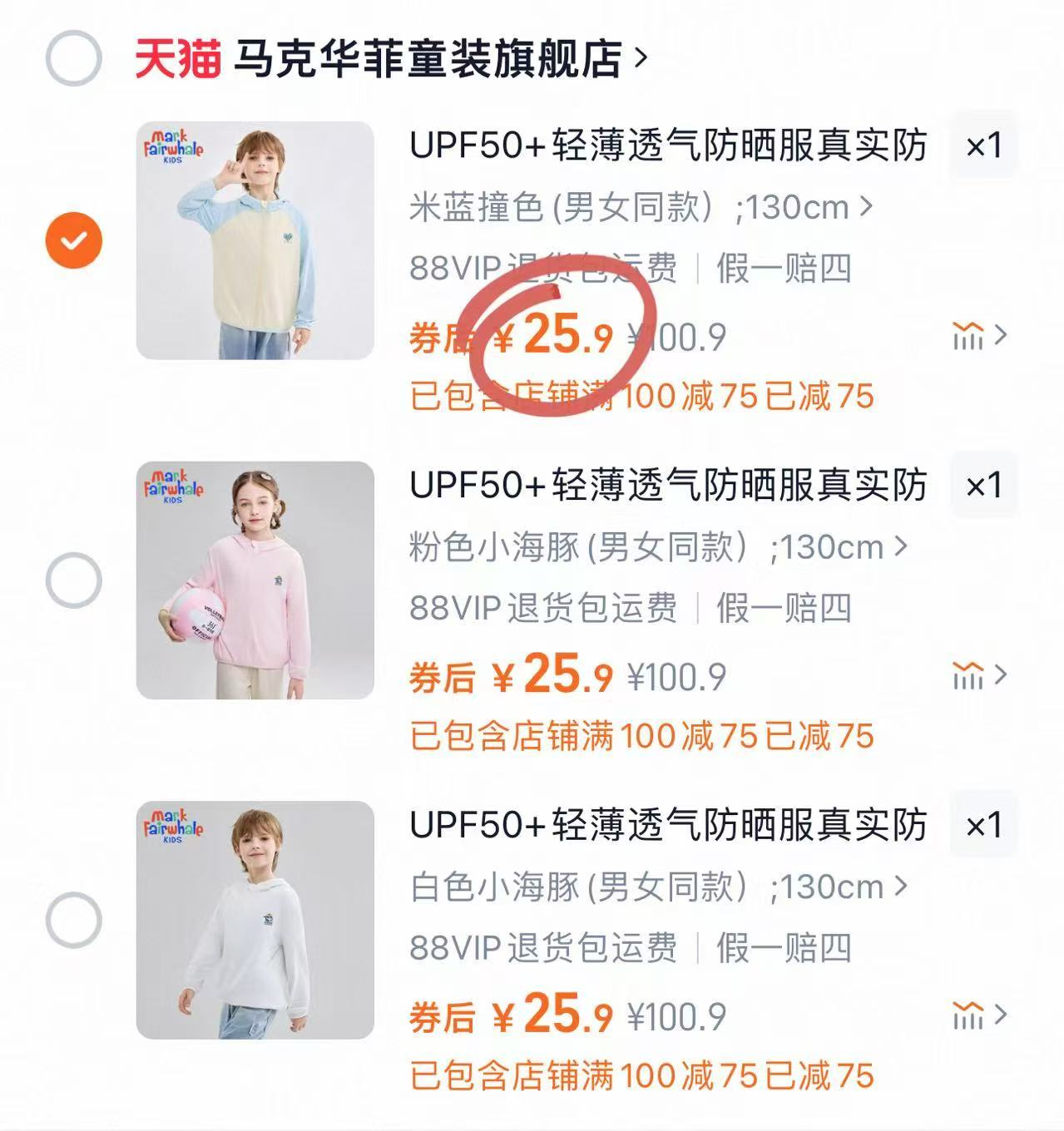Adjust quantity x1 of 白色小海豚 jacket

[x=983, y=826]
